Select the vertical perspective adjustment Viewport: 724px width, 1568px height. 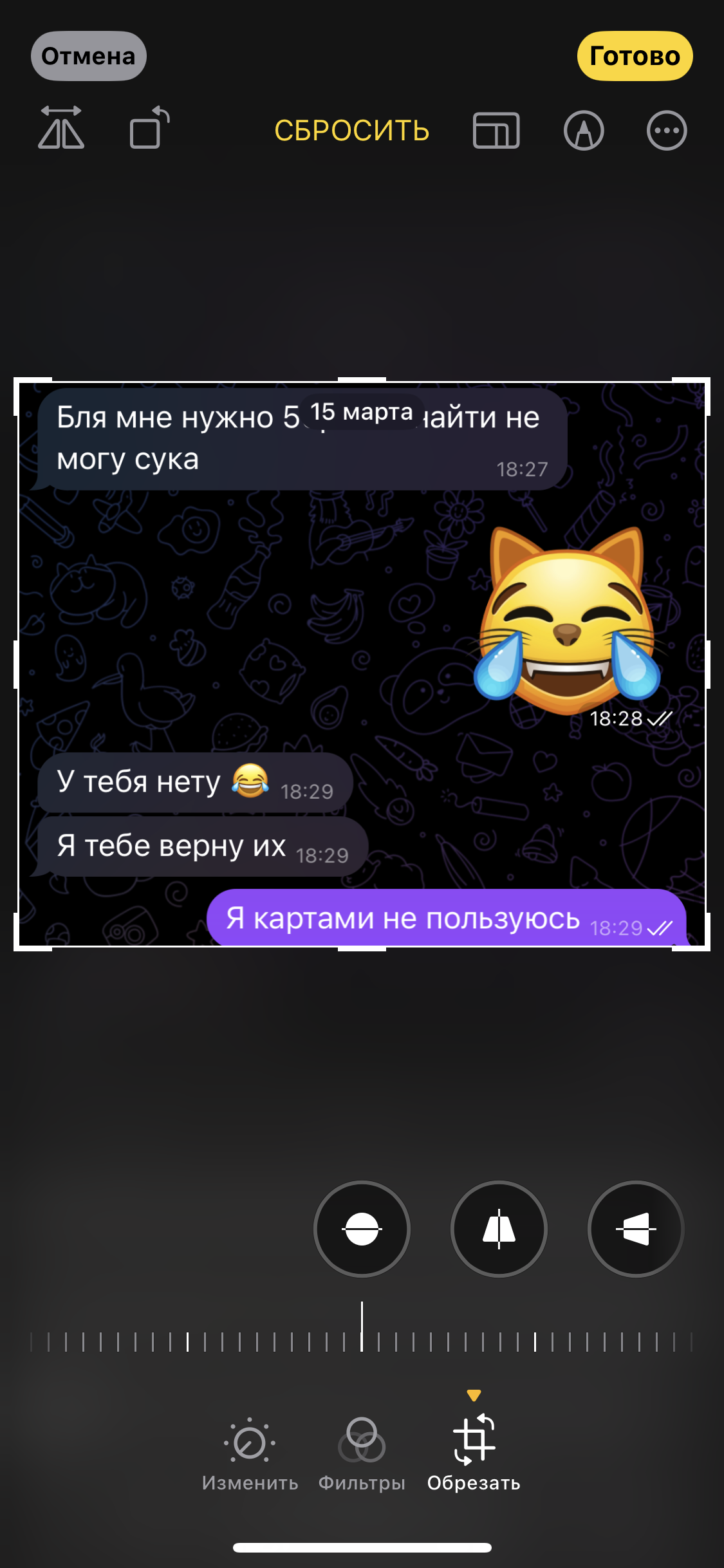pos(499,1229)
